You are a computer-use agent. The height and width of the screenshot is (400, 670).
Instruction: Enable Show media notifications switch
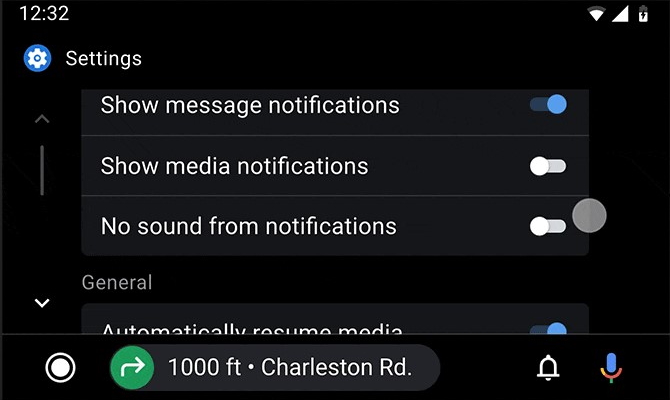pos(547,166)
